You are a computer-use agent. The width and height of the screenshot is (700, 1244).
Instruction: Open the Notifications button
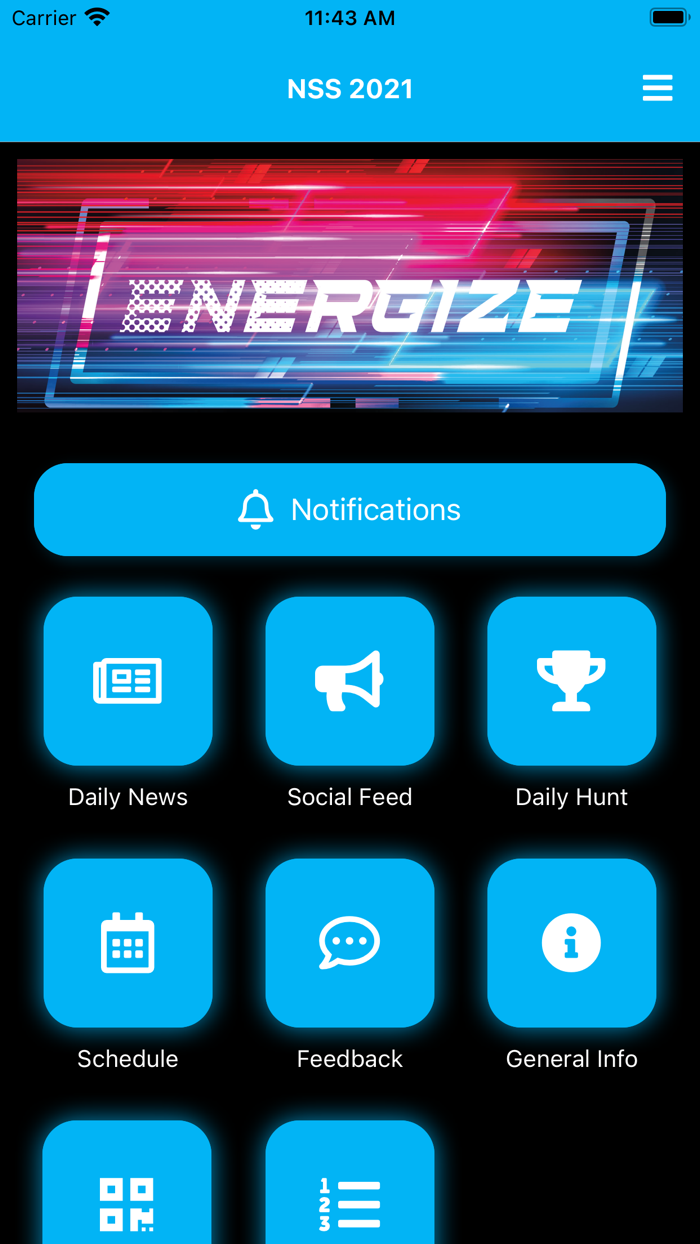click(x=350, y=510)
